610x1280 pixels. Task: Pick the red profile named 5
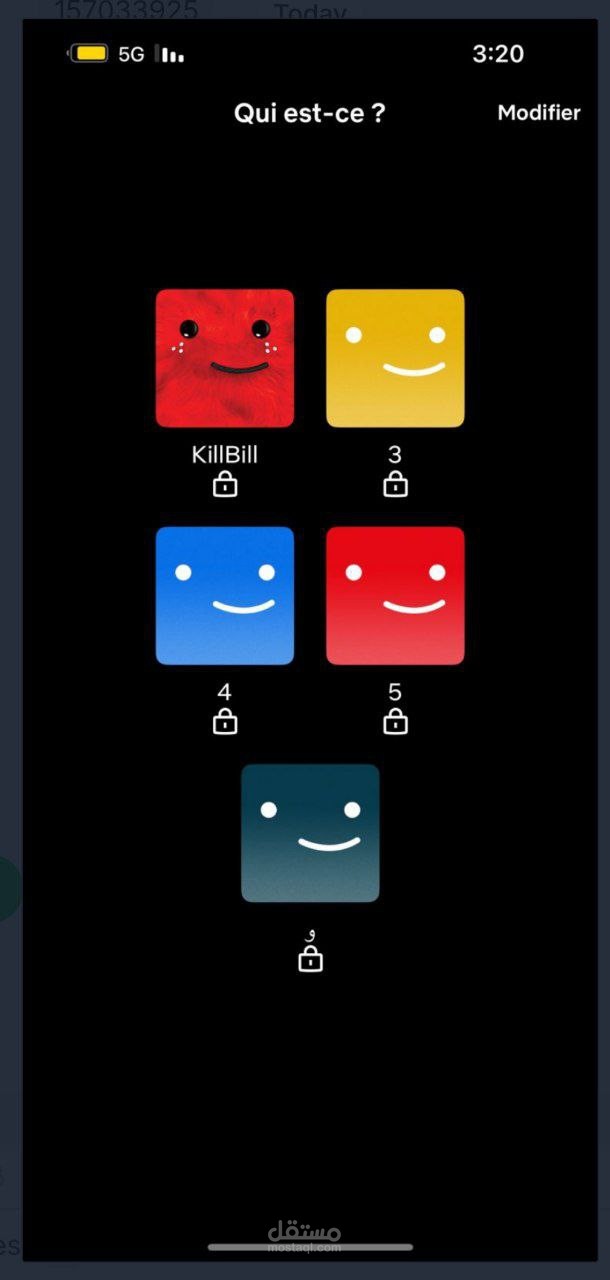tap(395, 595)
